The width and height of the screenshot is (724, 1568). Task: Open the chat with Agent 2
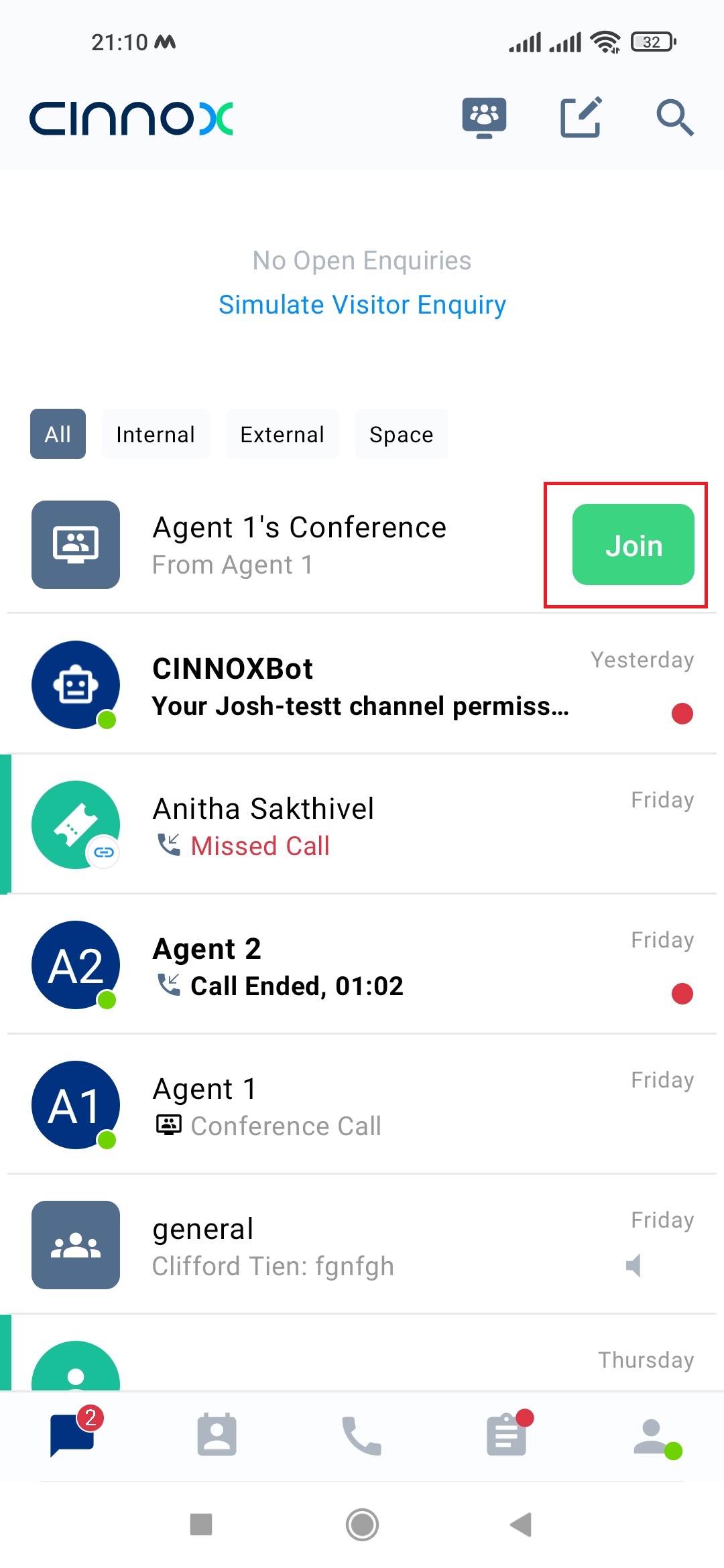(362, 965)
